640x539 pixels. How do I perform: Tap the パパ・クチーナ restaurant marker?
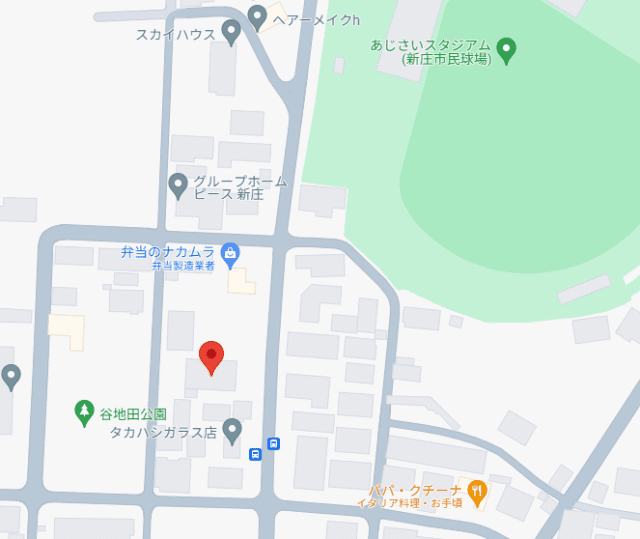click(x=477, y=491)
